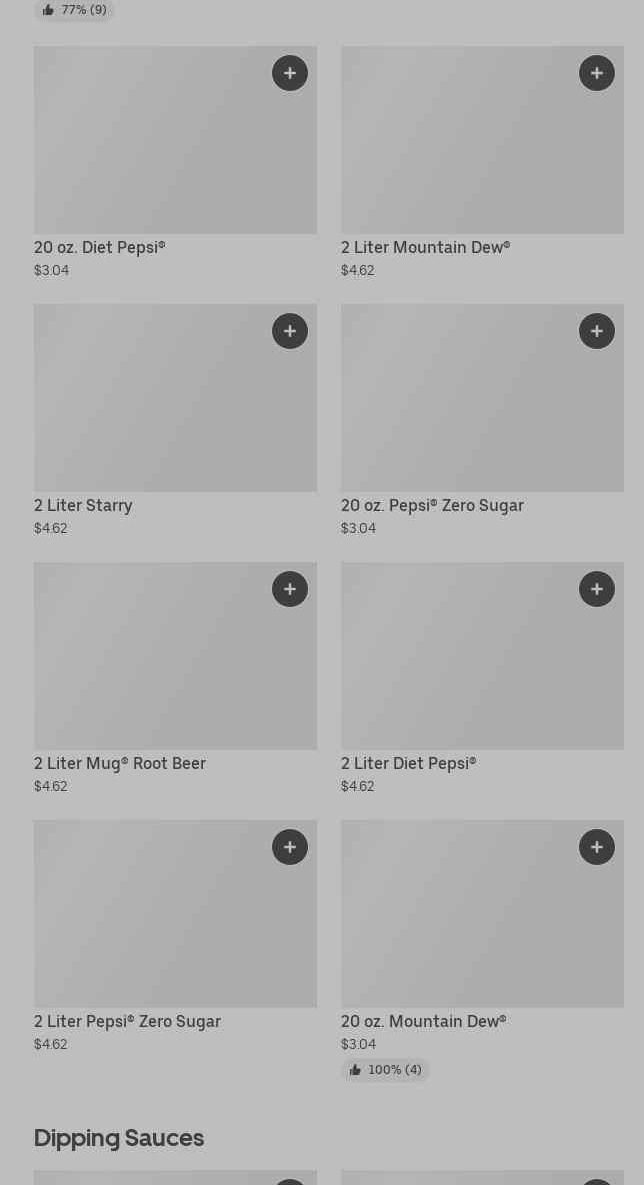View 20 oz. Pepsi Zero Sugar details
This screenshot has width=644, height=1185.
(460, 408)
